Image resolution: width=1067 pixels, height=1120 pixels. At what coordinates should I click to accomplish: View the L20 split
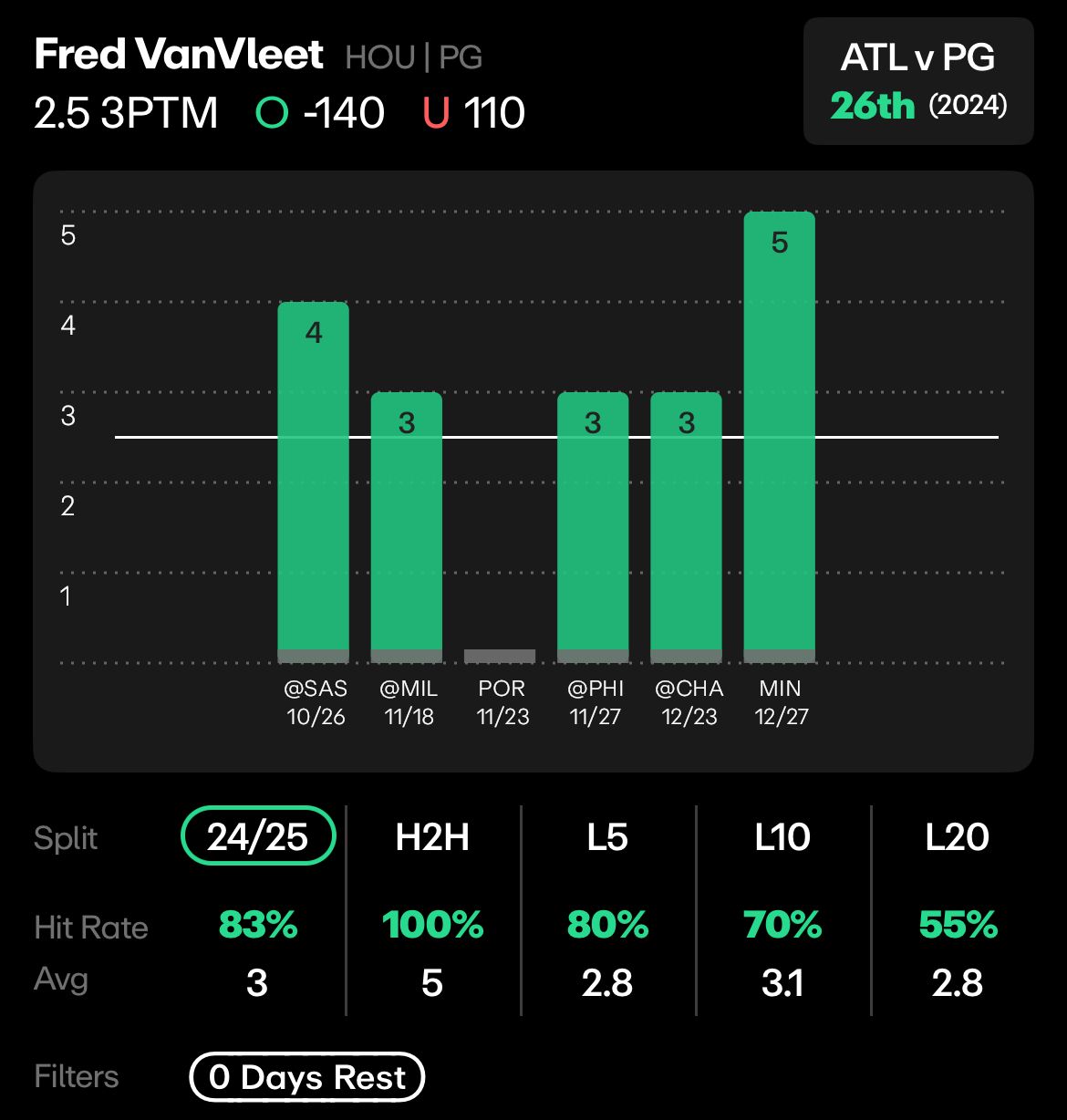coord(958,836)
